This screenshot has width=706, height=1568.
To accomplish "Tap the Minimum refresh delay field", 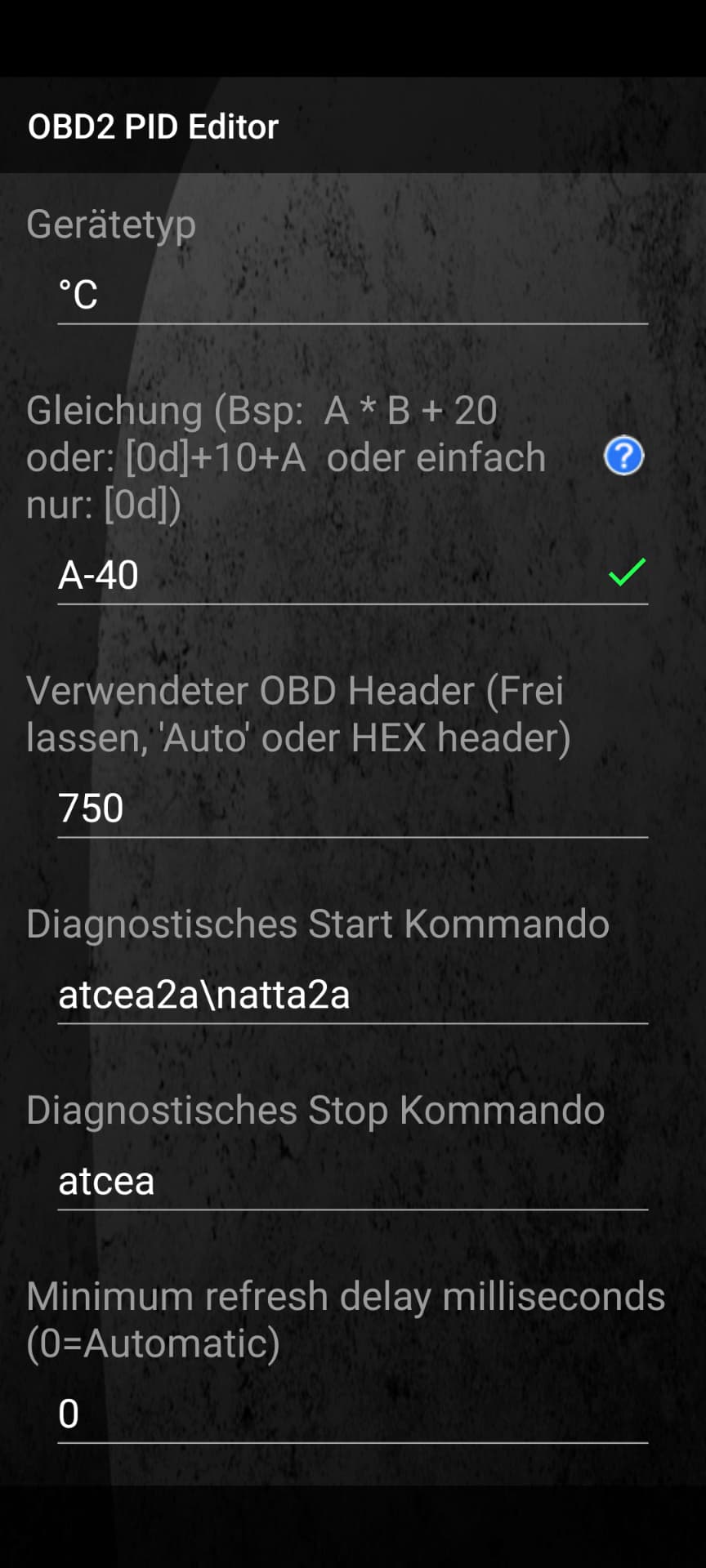I will (x=352, y=1414).
